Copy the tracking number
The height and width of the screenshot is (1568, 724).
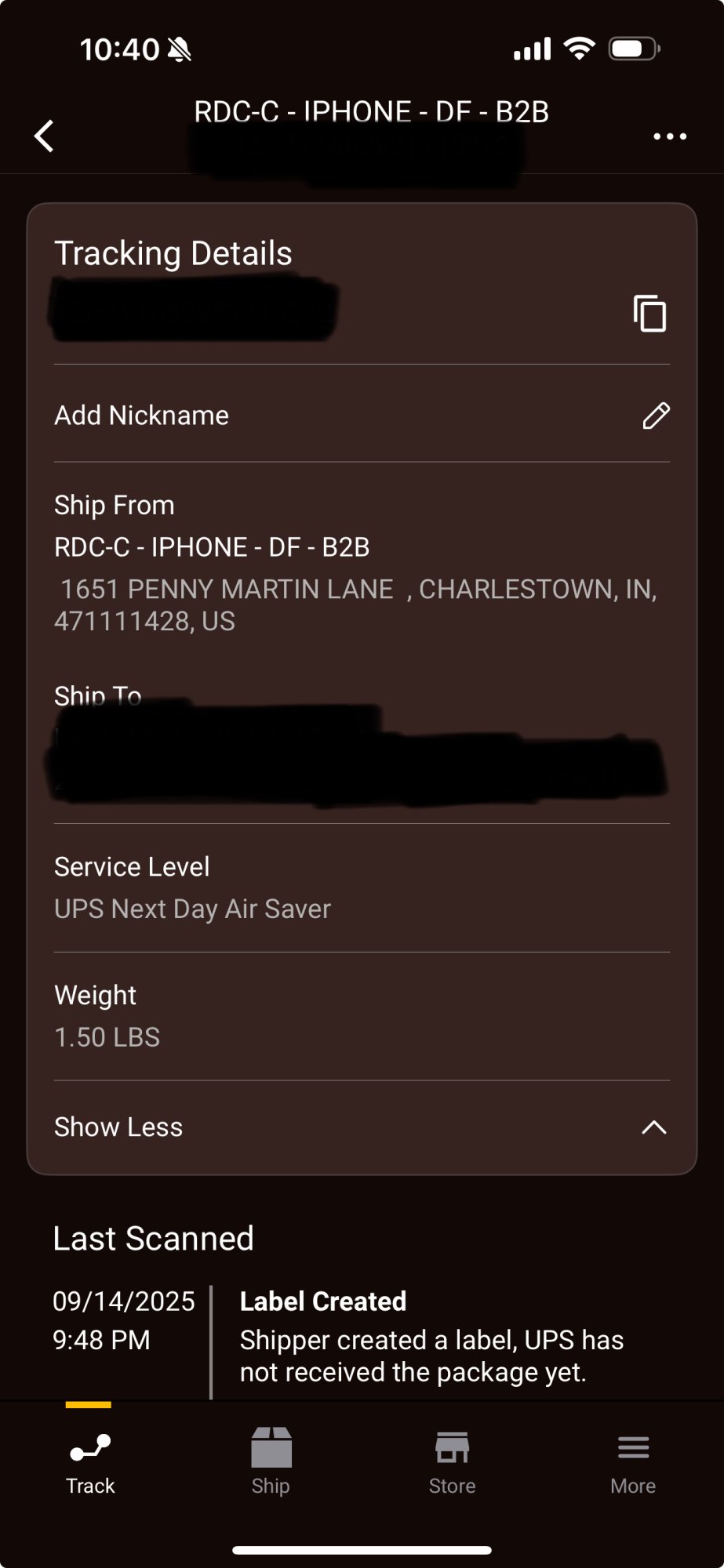coord(649,314)
